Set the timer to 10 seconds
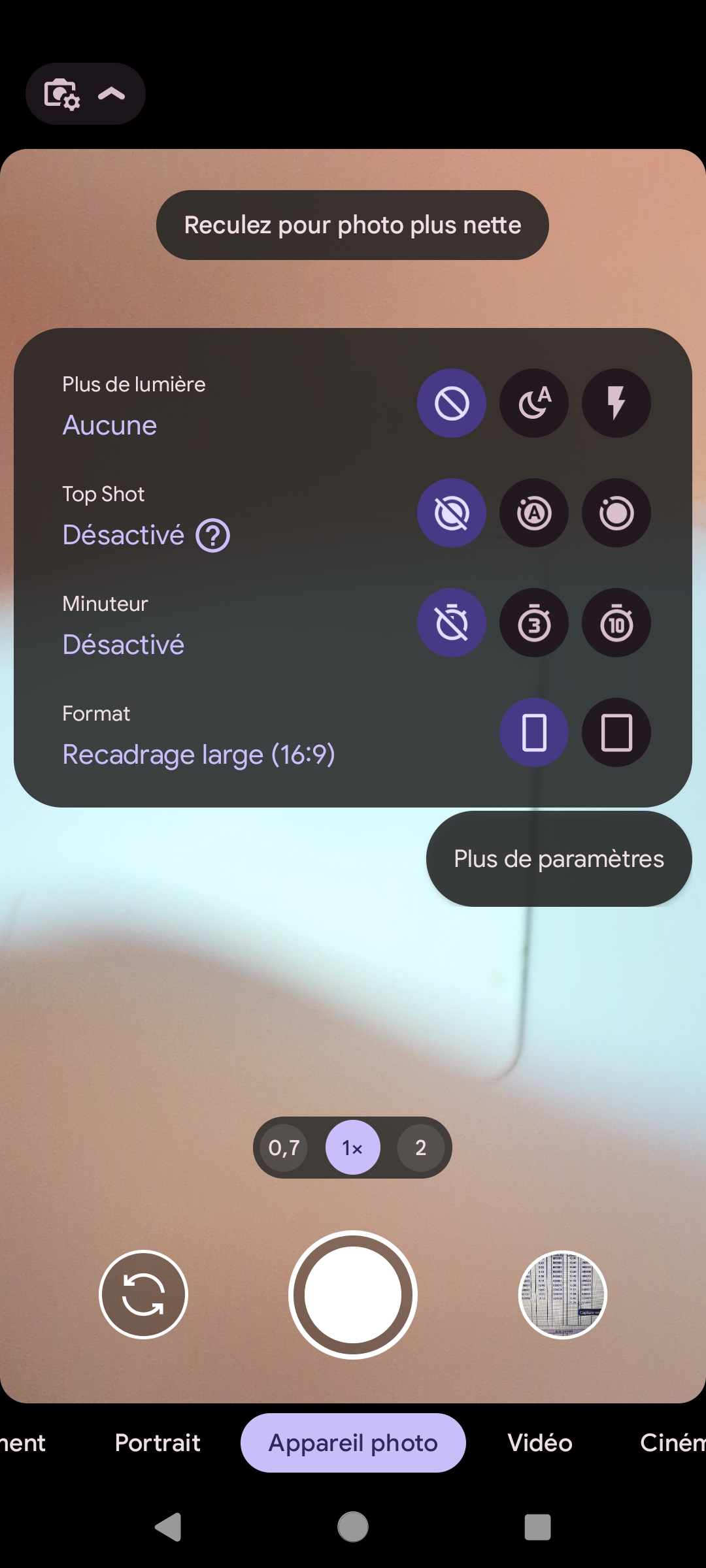706x1568 pixels. pyautogui.click(x=616, y=623)
